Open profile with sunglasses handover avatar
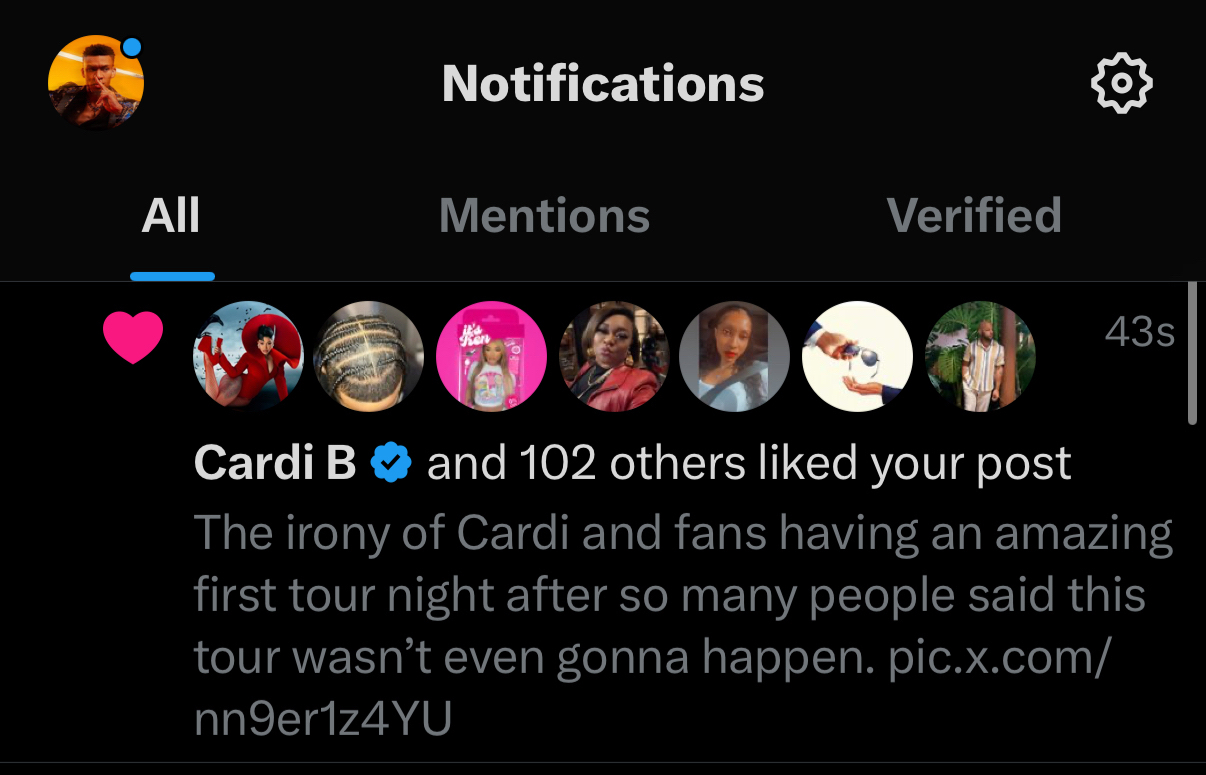Viewport: 1206px width, 775px height. tap(857, 356)
